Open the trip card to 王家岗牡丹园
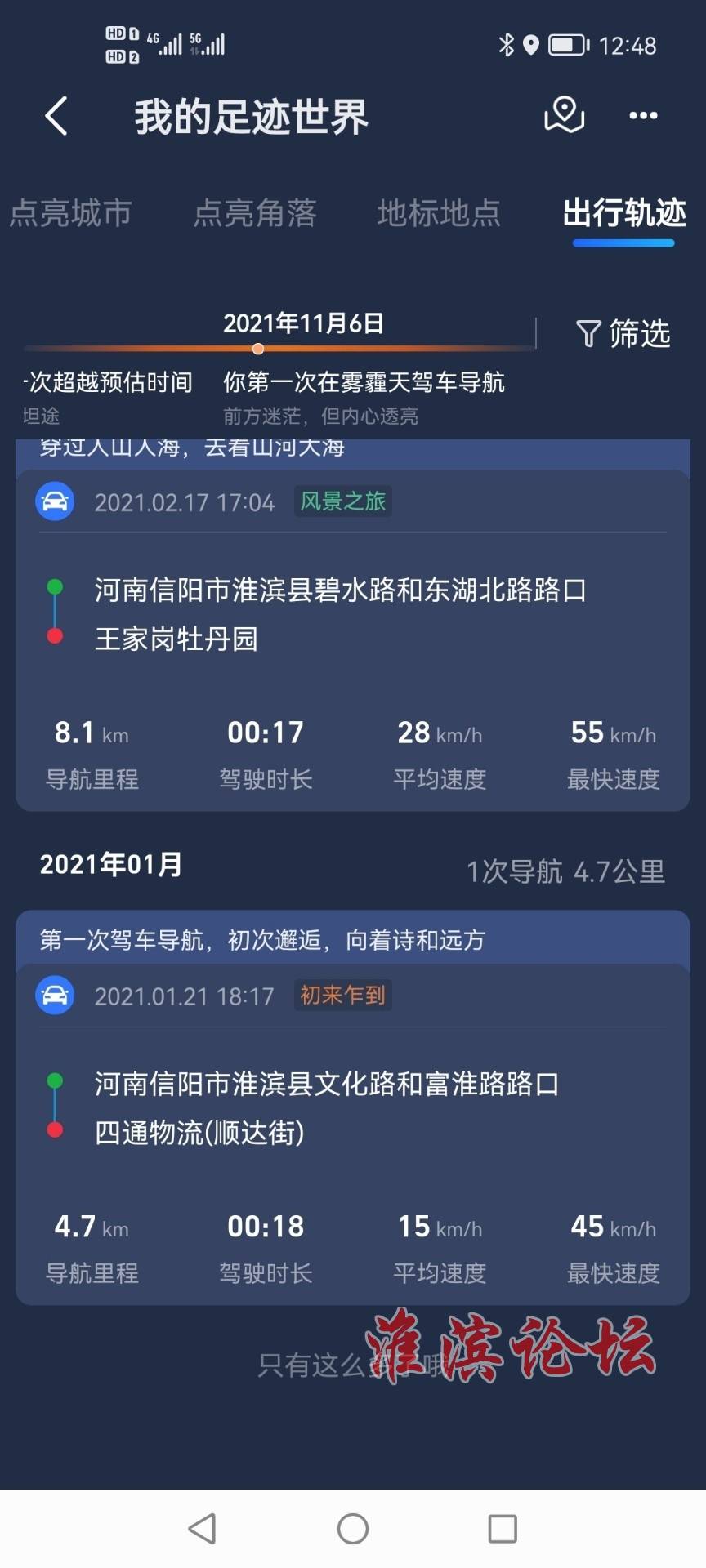Screen dimensions: 706x1568 pos(353,640)
